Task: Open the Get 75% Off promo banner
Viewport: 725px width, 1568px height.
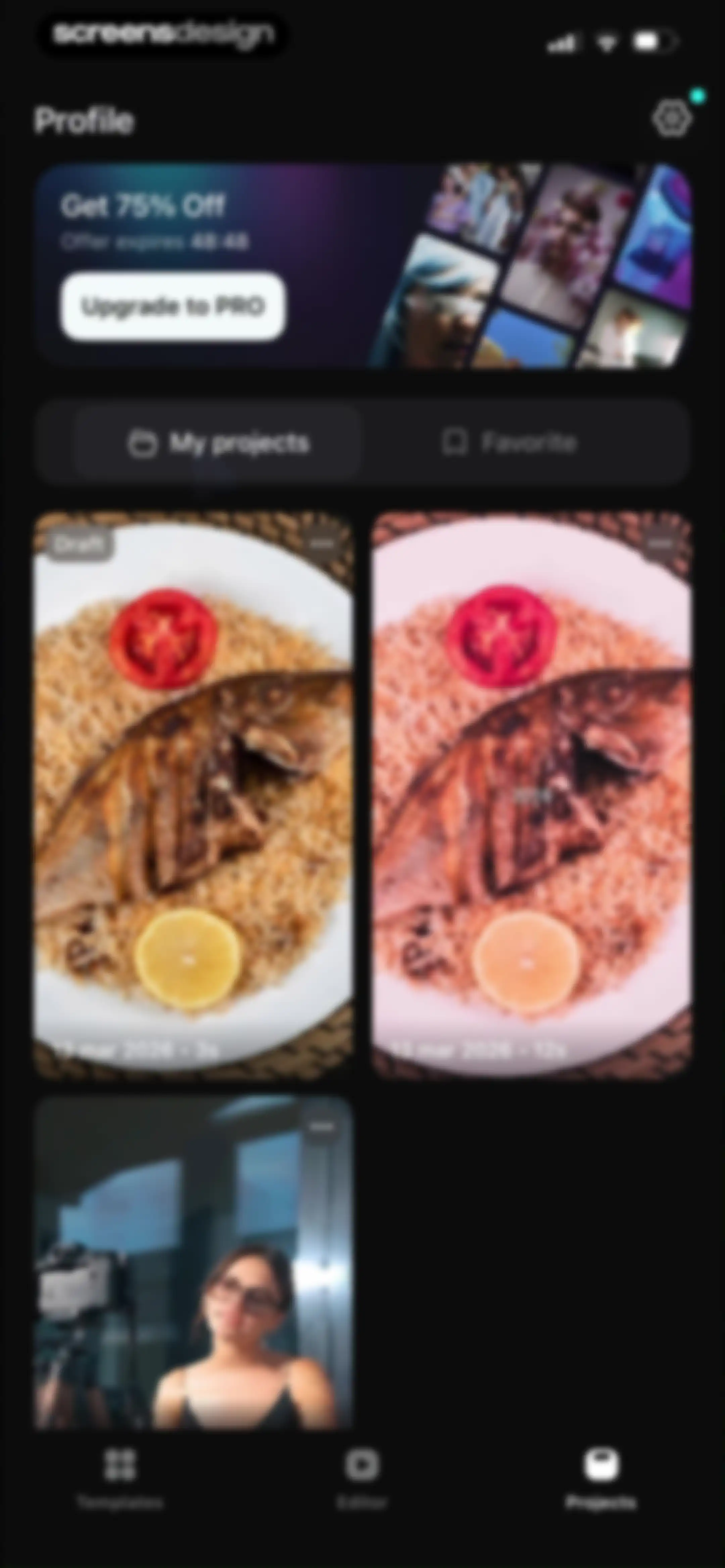Action: pos(363,265)
